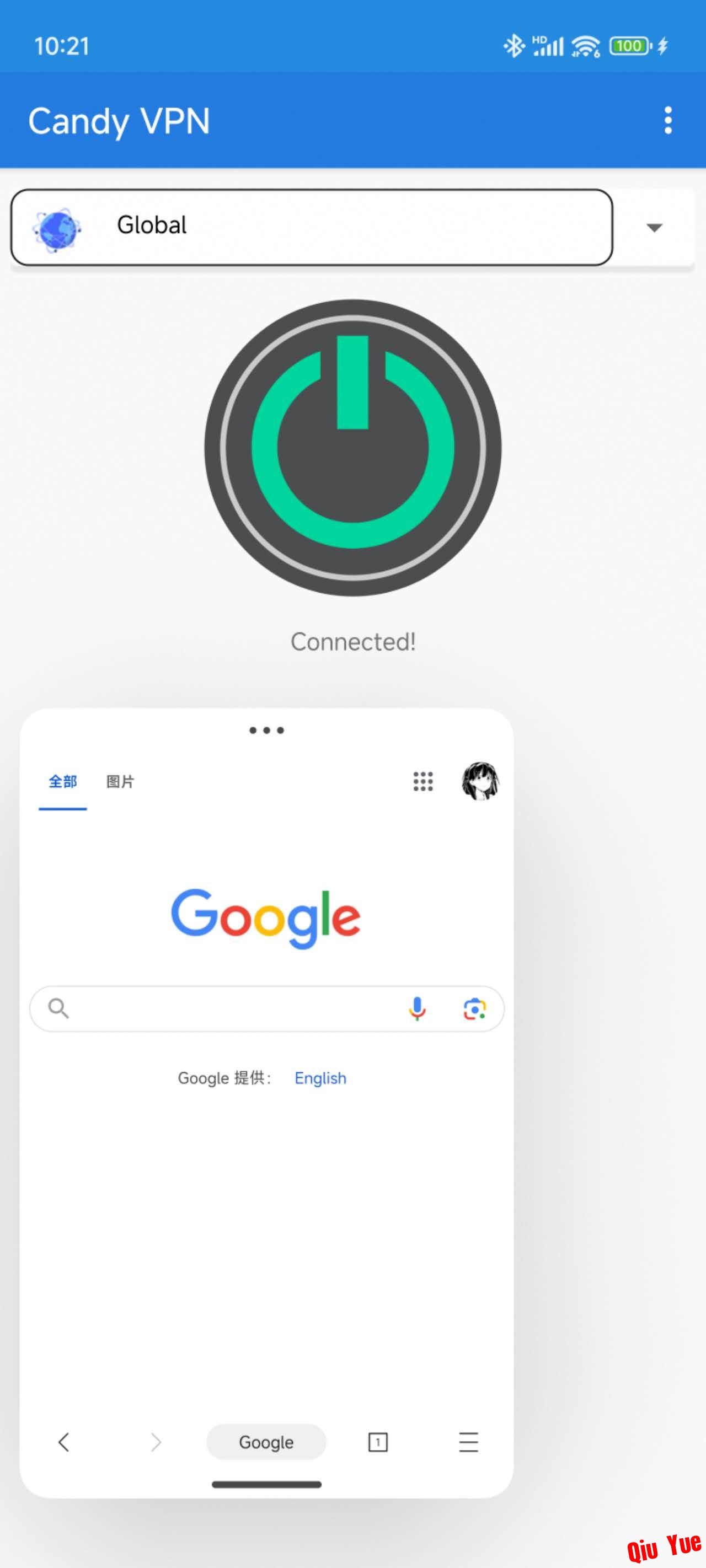Go back in the browser
The height and width of the screenshot is (1568, 706).
click(x=64, y=1442)
